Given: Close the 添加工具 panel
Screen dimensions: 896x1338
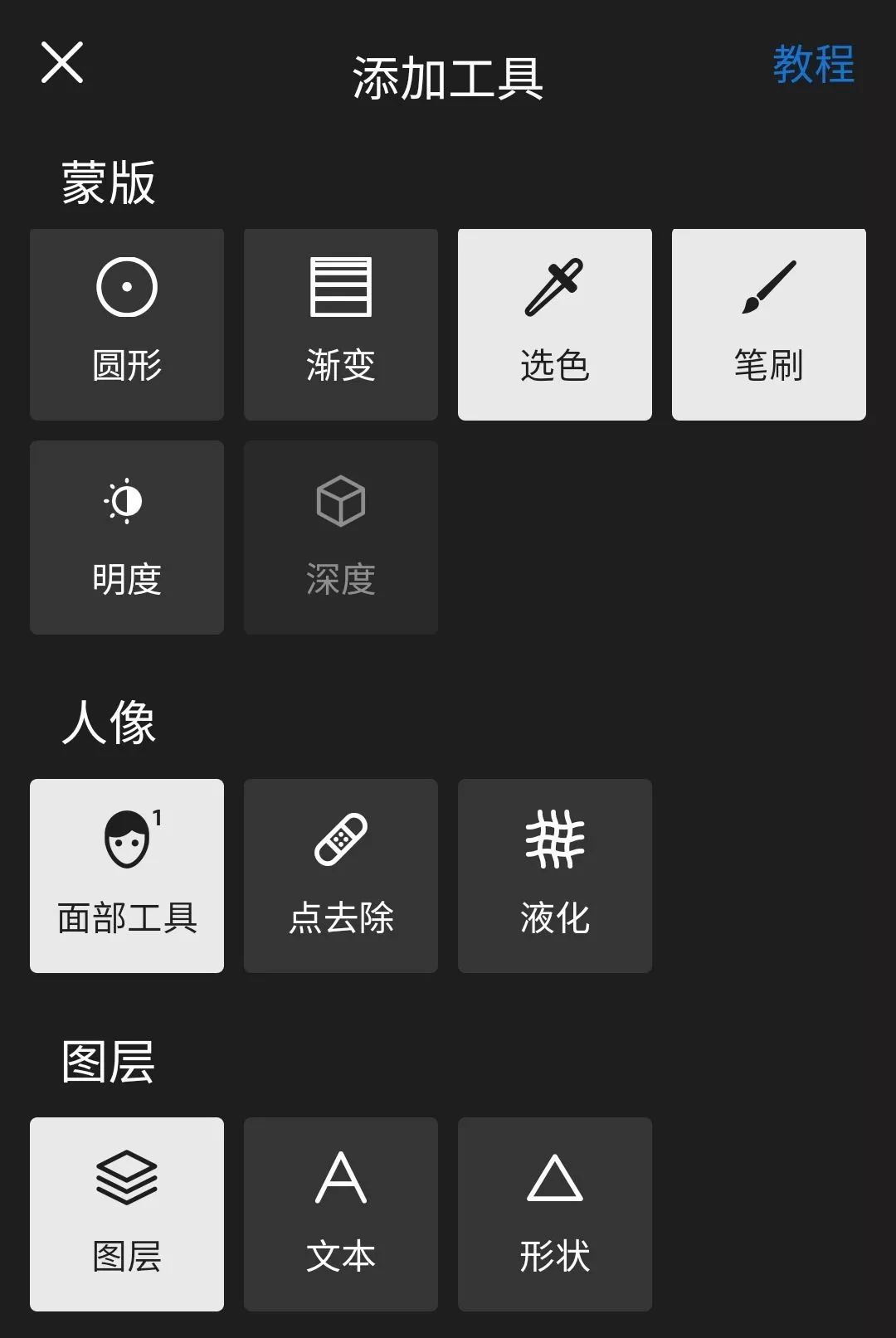Looking at the screenshot, I should point(61,63).
